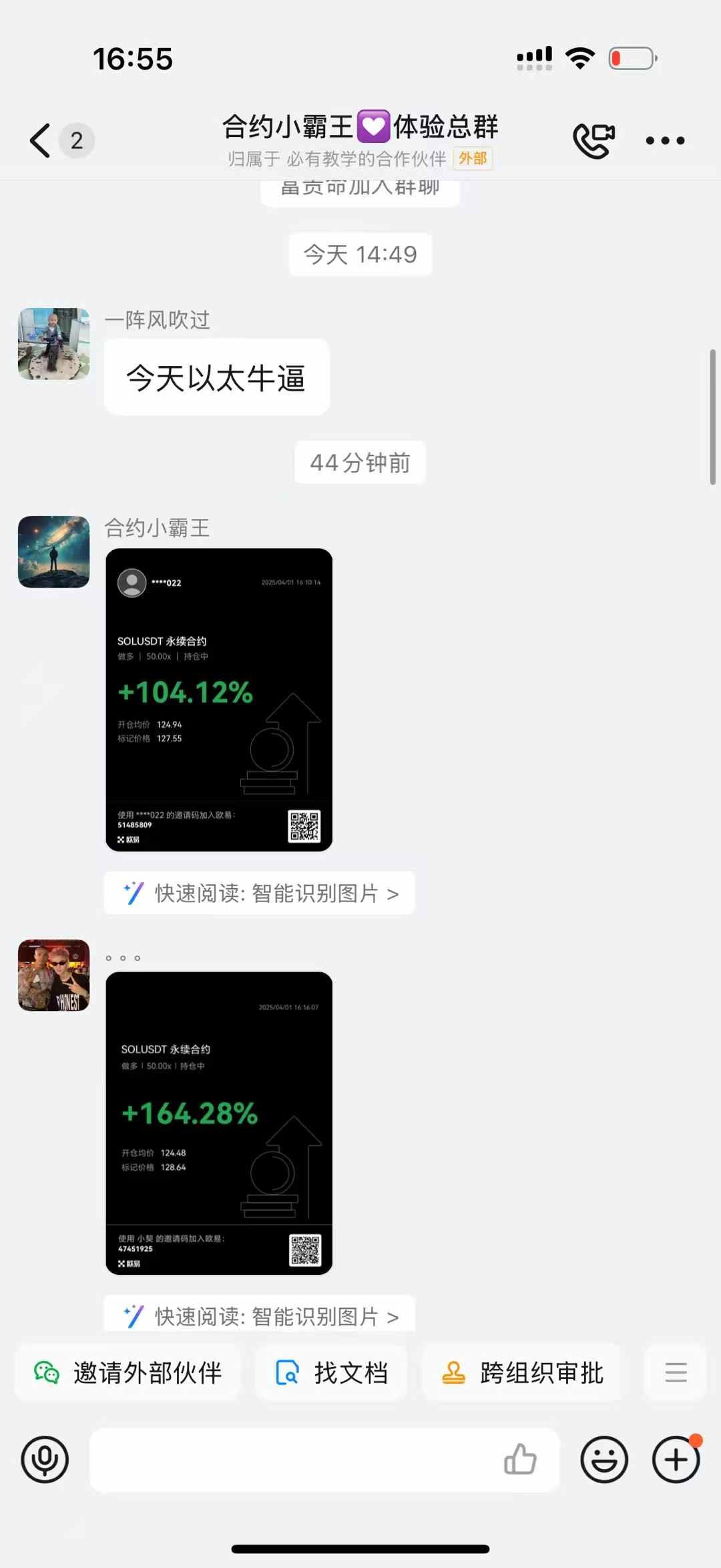Focus the message text field

[294, 1460]
